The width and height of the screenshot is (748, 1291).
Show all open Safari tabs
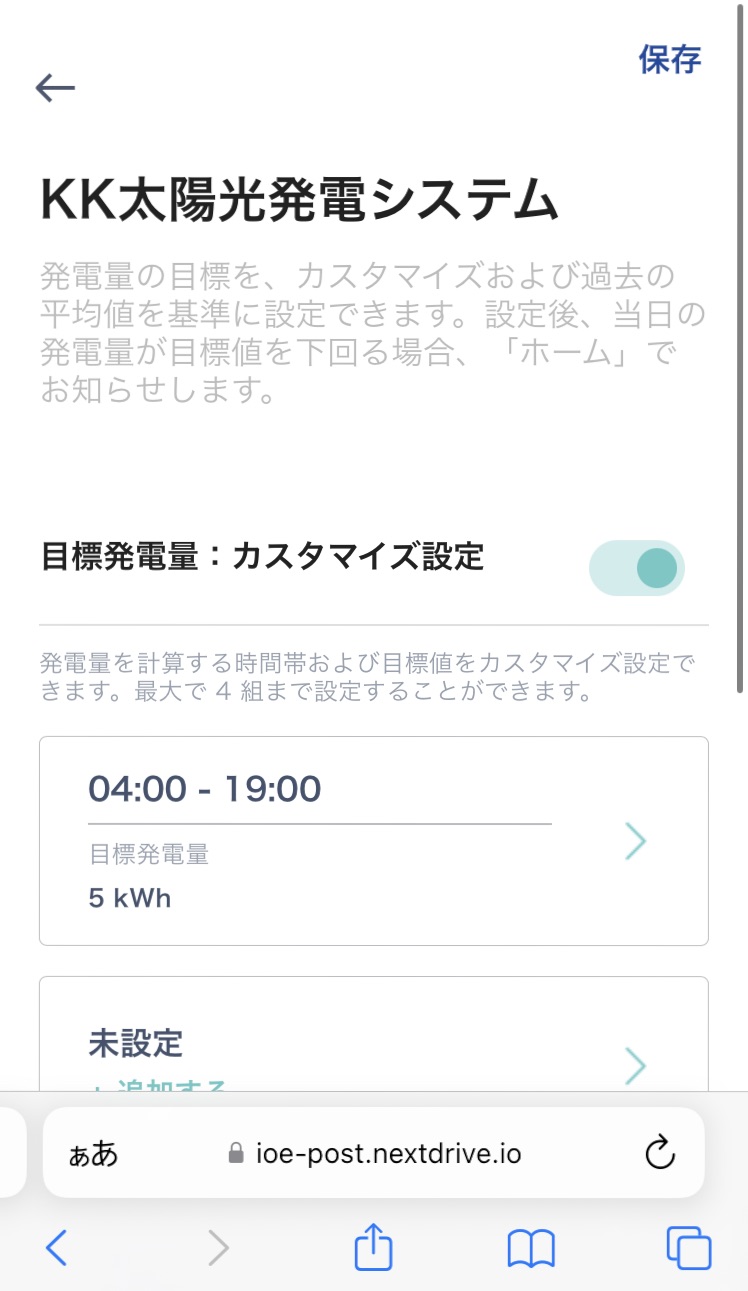[x=688, y=1248]
